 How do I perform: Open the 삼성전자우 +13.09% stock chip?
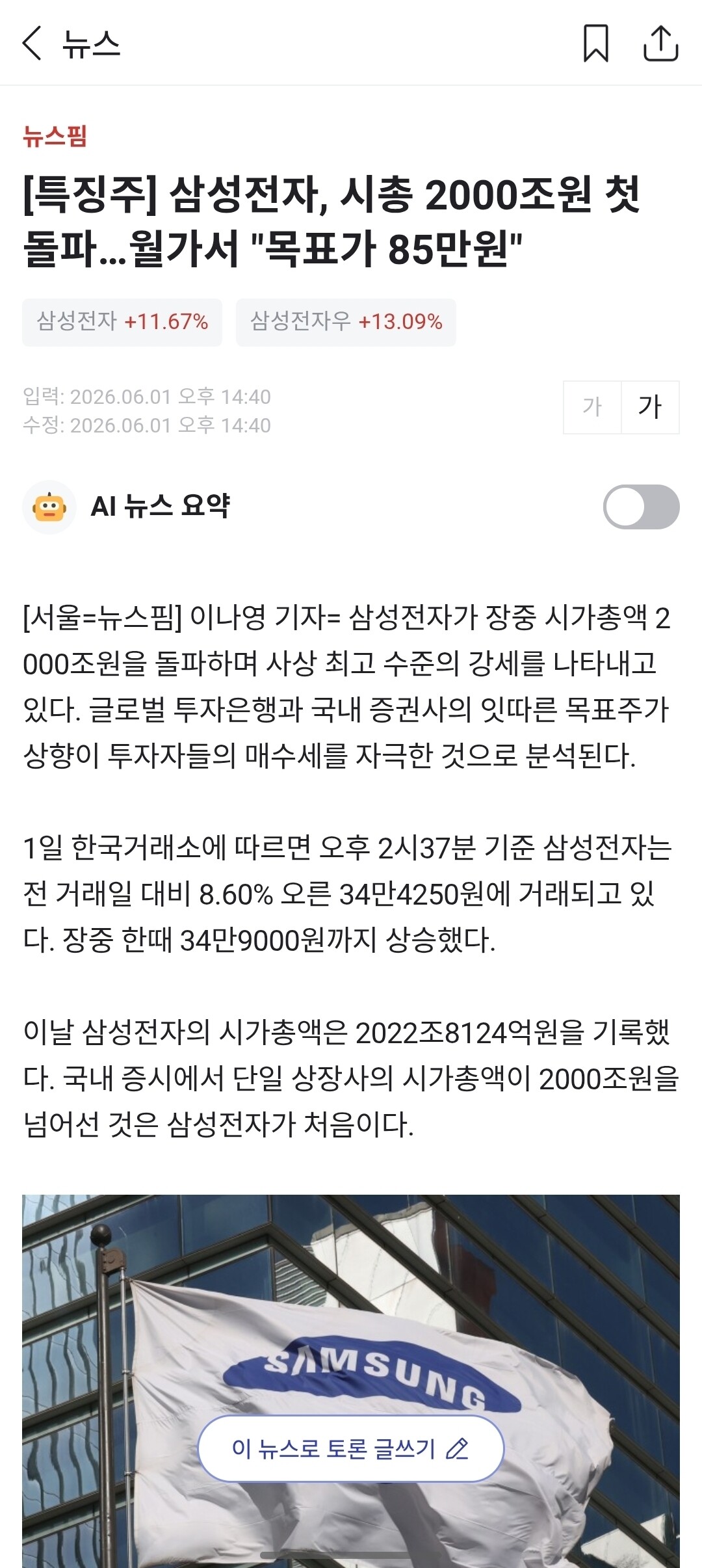346,322
